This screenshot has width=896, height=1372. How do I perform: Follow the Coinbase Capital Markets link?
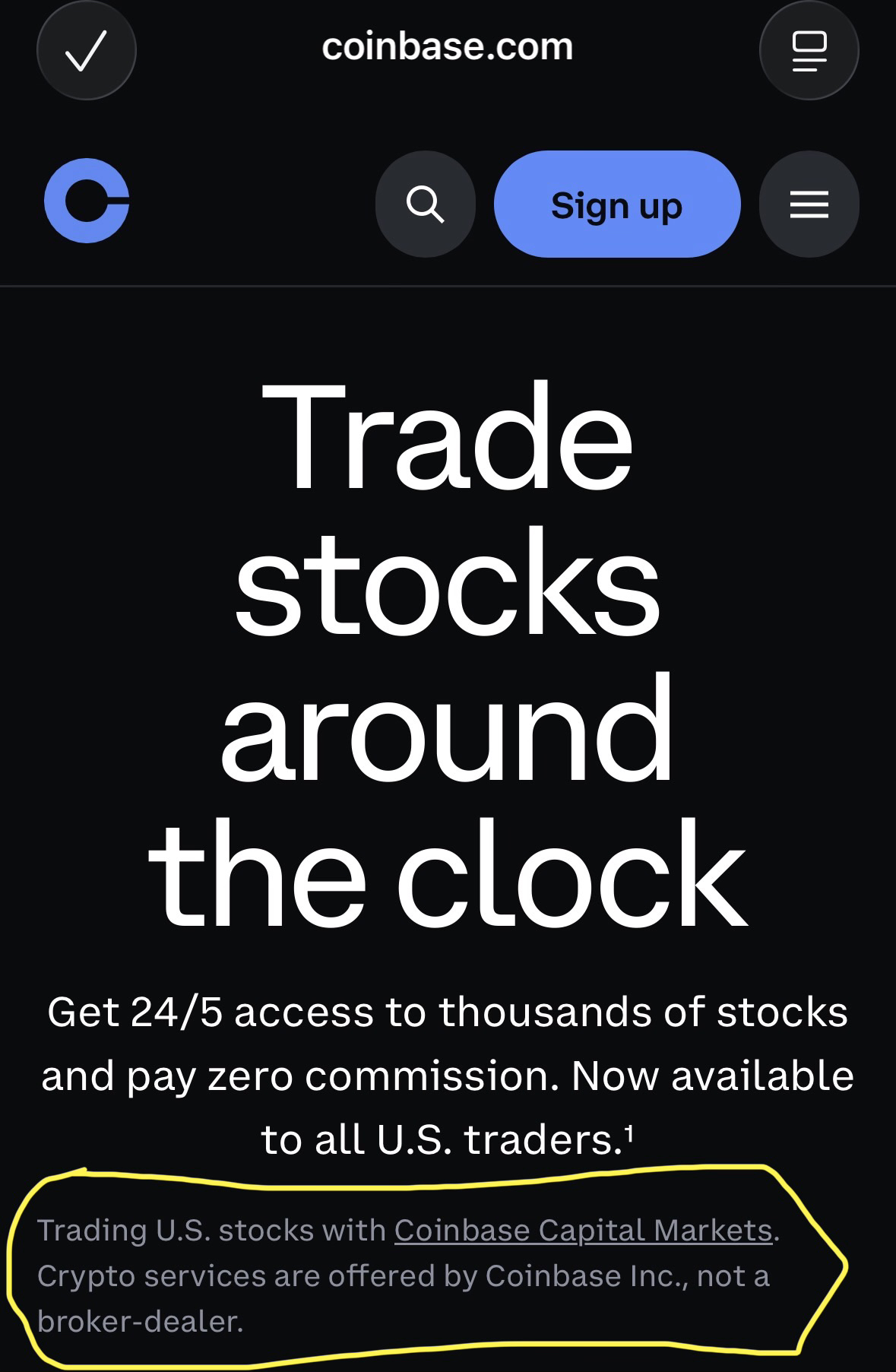pyautogui.click(x=583, y=1230)
